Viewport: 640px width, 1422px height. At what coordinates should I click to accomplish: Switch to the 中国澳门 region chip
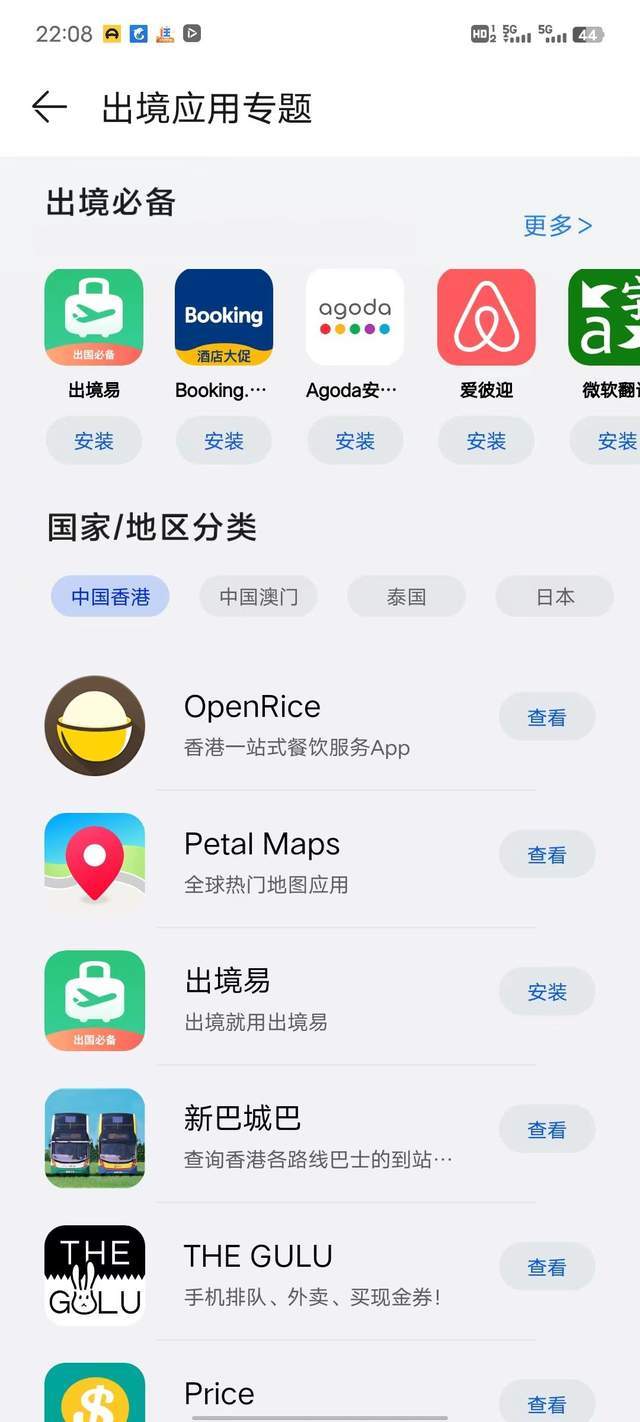pyautogui.click(x=258, y=597)
